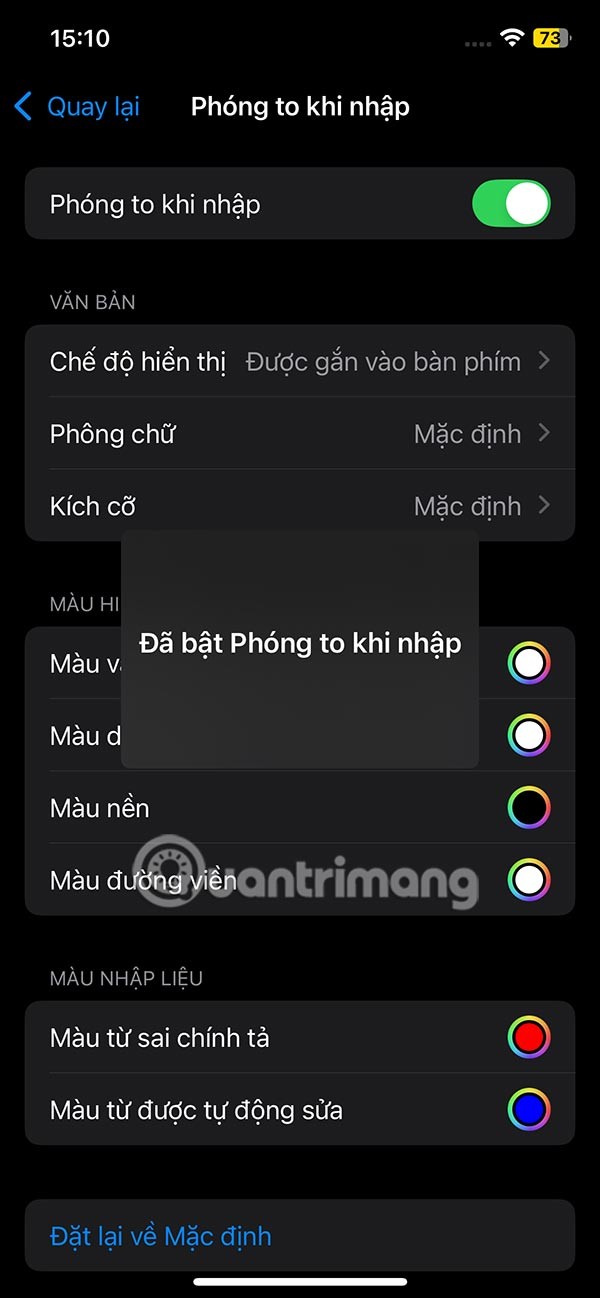Change the Màu đường viền color
The width and height of the screenshot is (600, 1298).
[x=529, y=880]
